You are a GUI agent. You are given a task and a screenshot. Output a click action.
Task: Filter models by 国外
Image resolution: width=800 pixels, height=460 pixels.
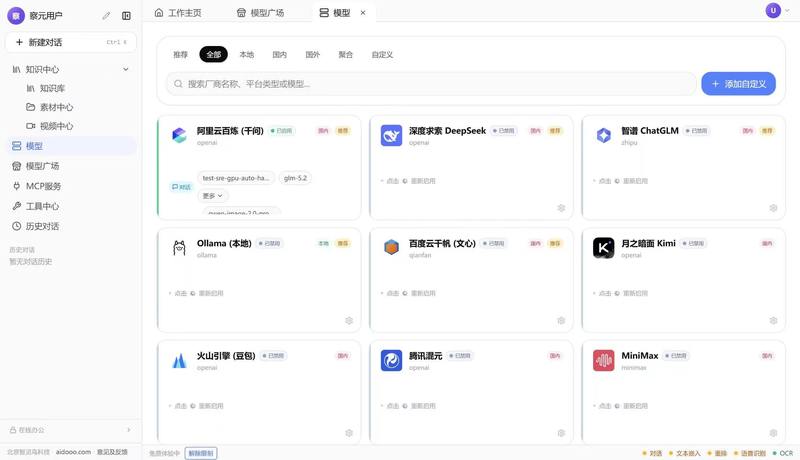(312, 55)
